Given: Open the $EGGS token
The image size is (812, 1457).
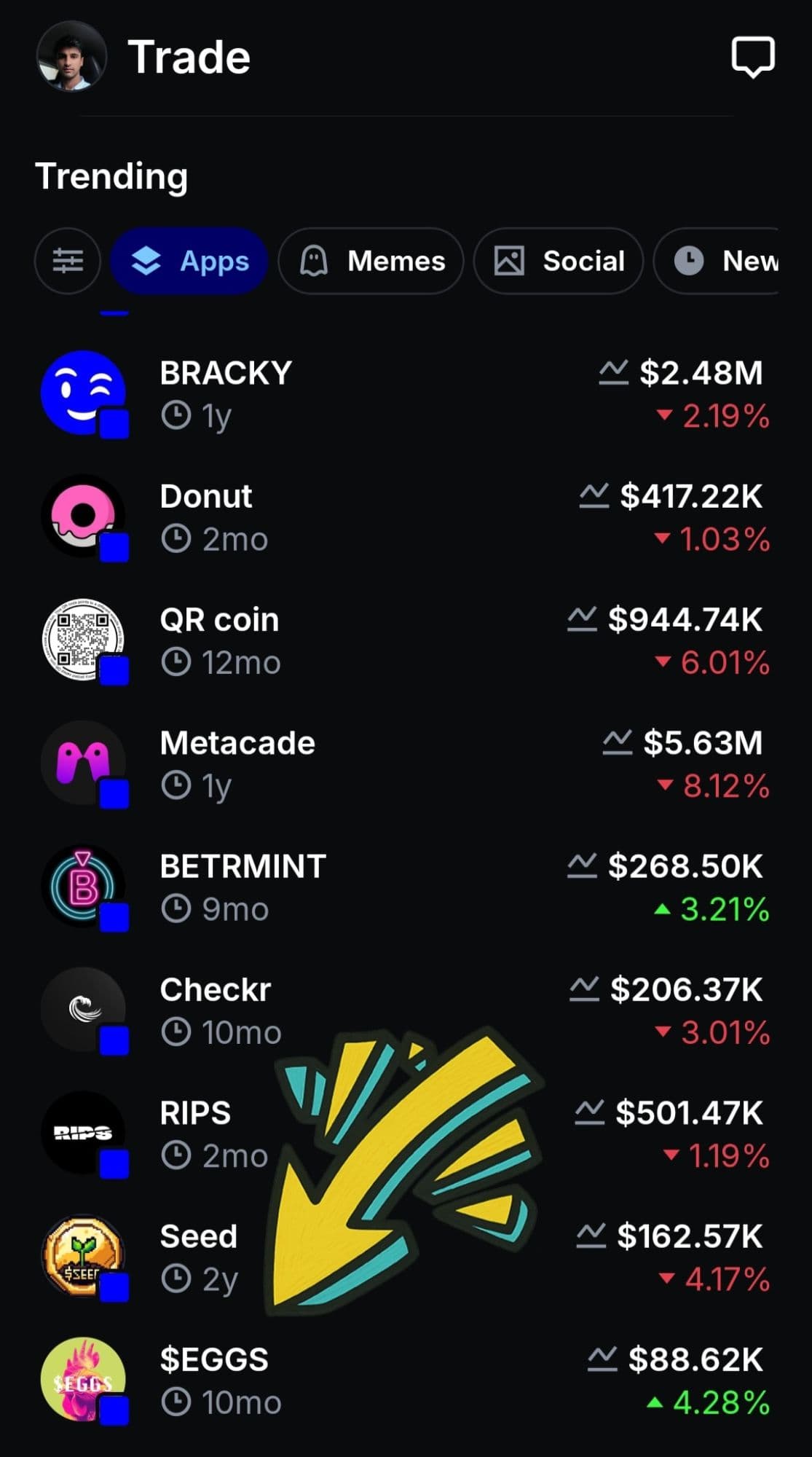Looking at the screenshot, I should point(214,1380).
